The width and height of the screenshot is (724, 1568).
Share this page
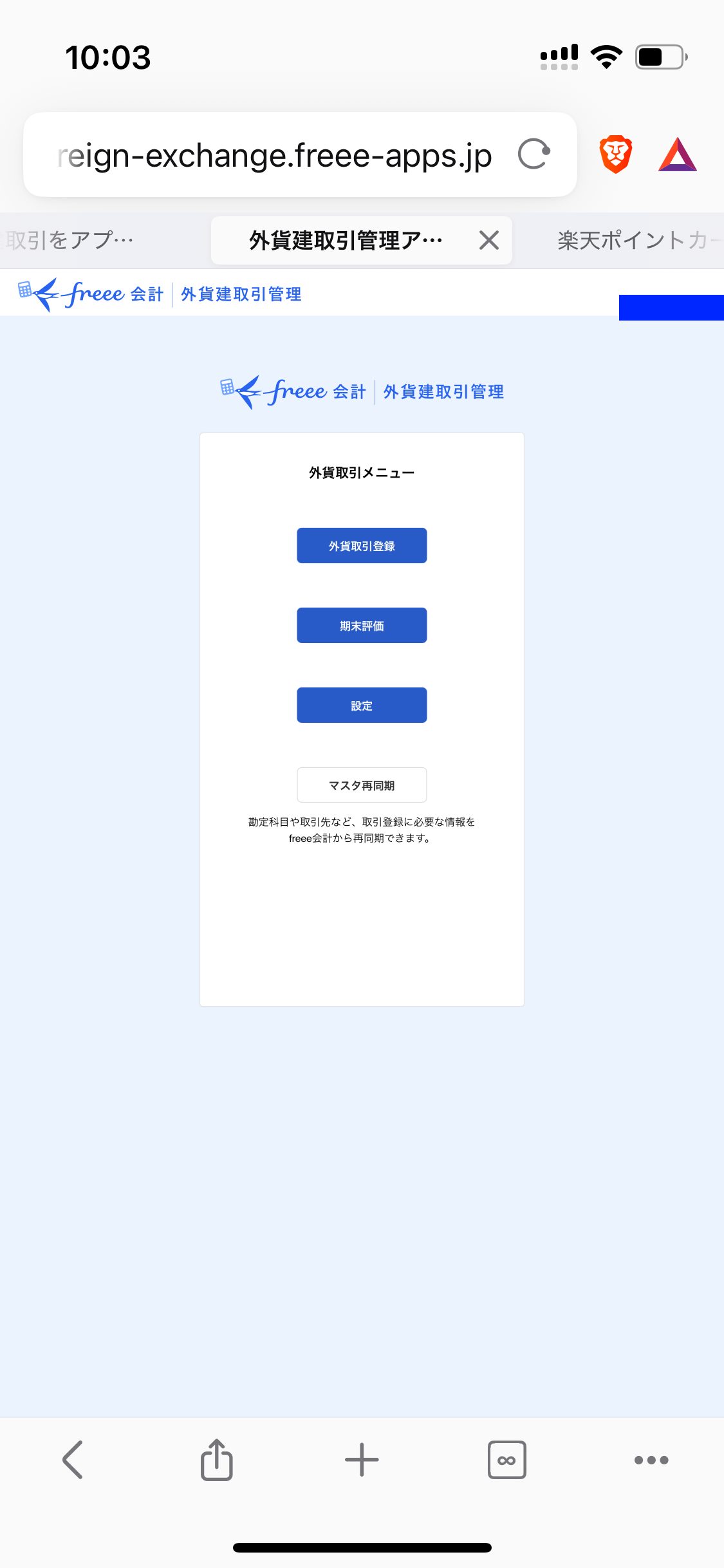click(x=217, y=1460)
